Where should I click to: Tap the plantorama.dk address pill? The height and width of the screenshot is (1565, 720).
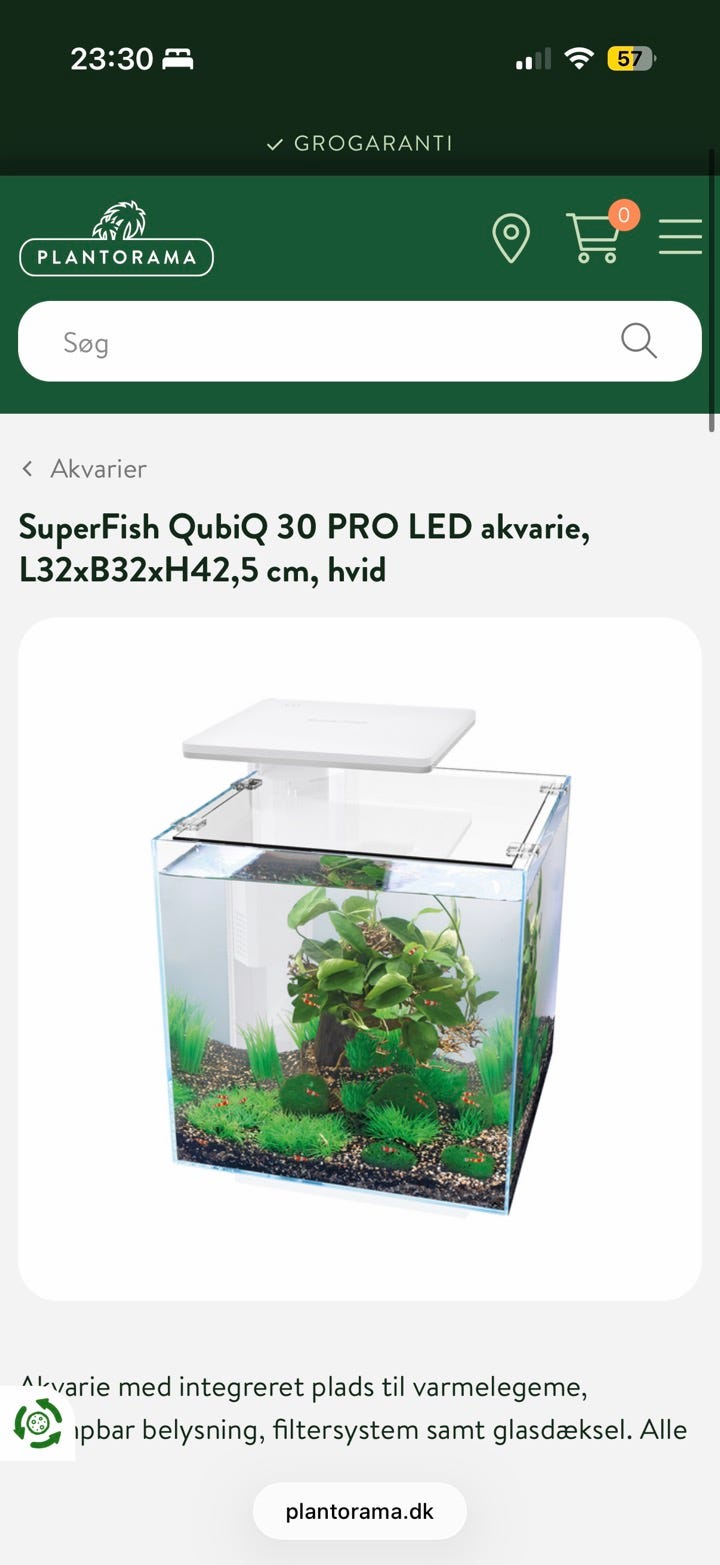click(360, 1511)
